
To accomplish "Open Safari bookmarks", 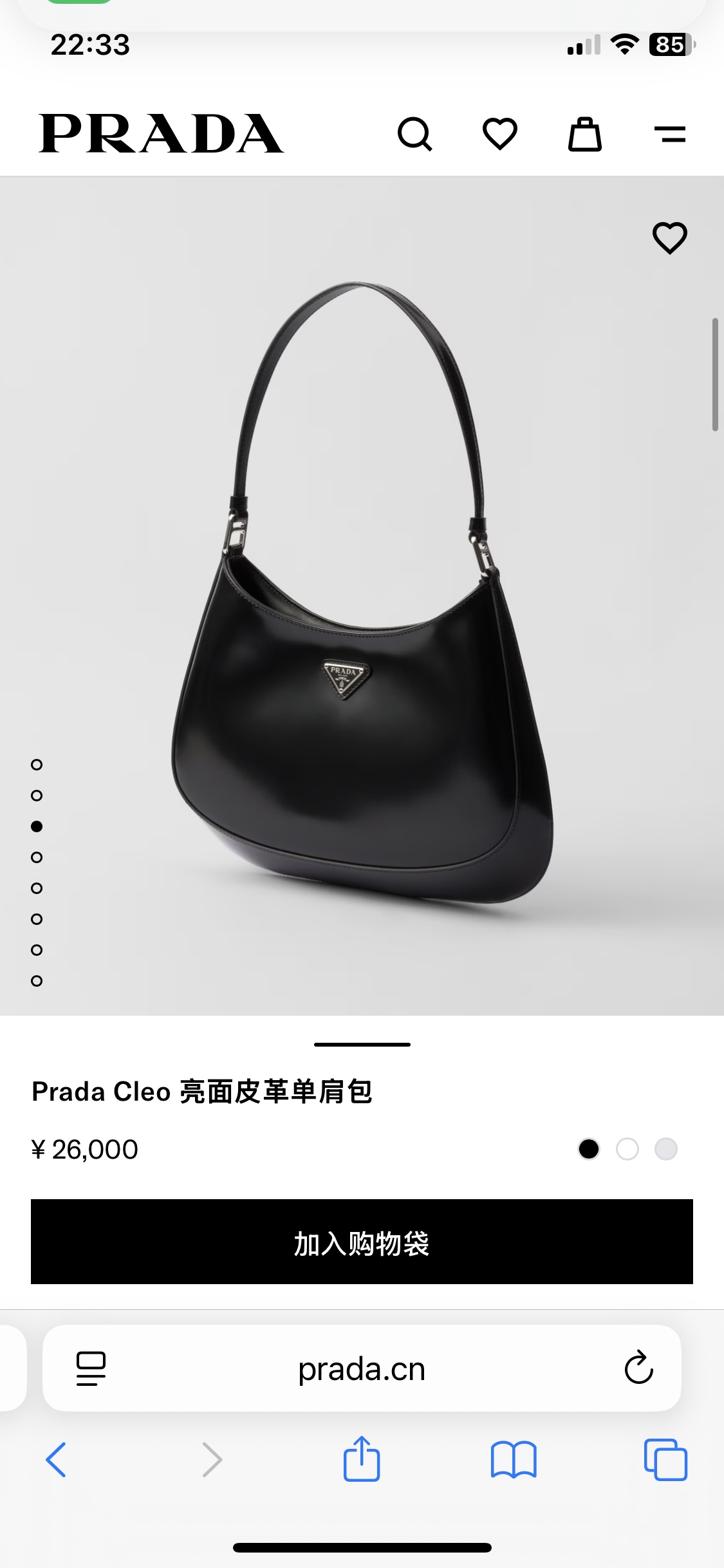I will [x=513, y=1459].
